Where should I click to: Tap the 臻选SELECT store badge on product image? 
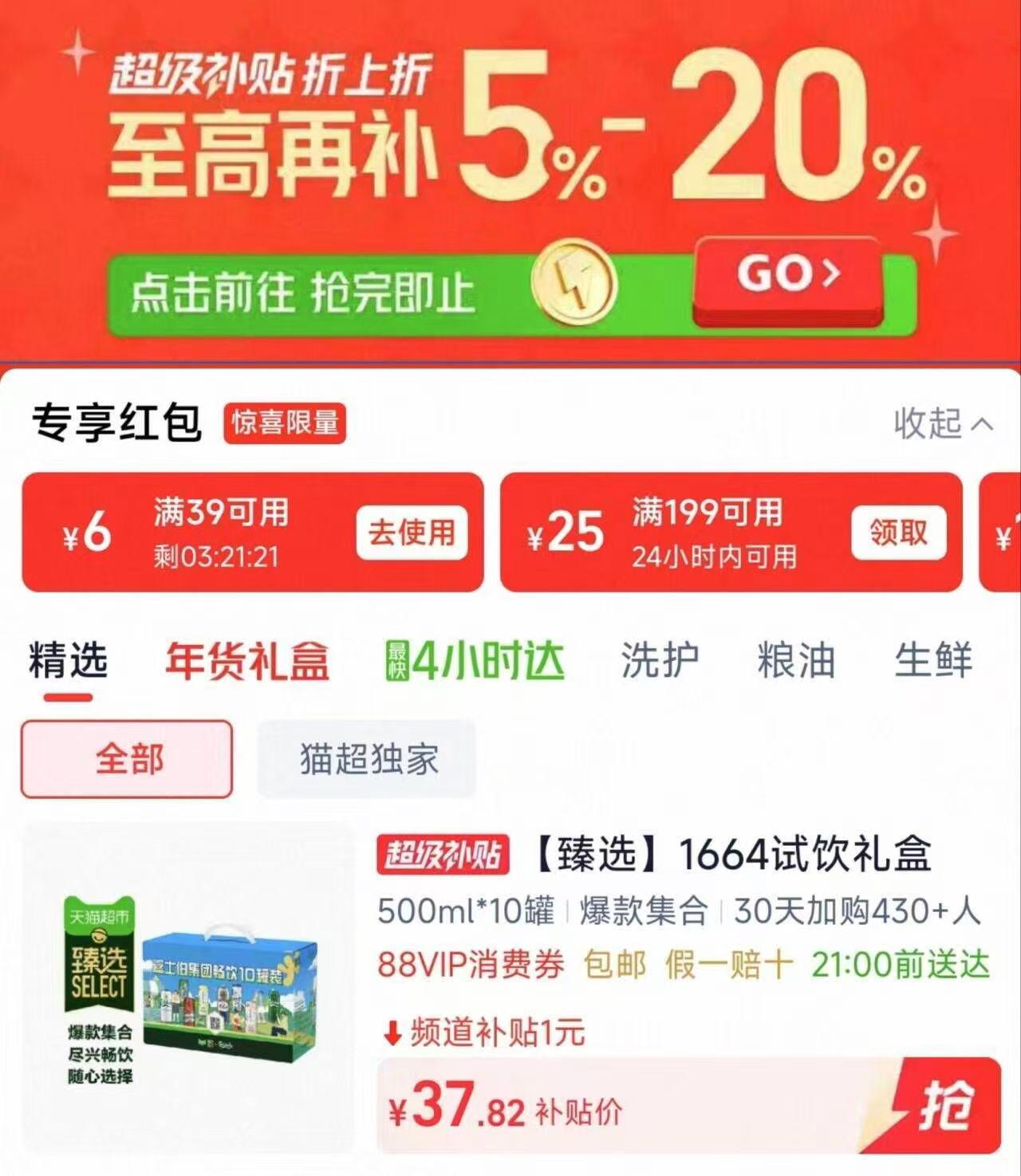coord(96,969)
